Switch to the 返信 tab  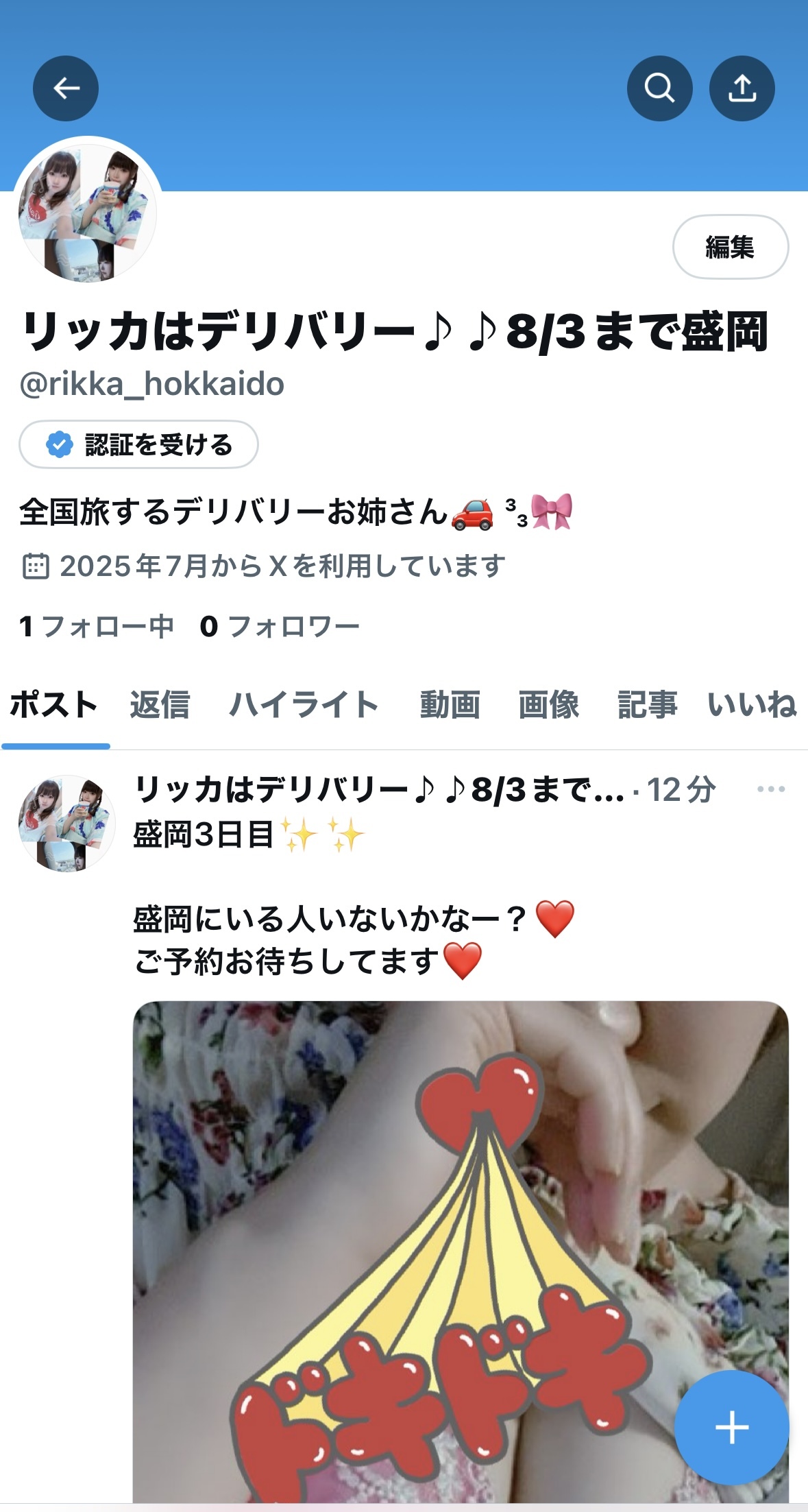(x=160, y=705)
